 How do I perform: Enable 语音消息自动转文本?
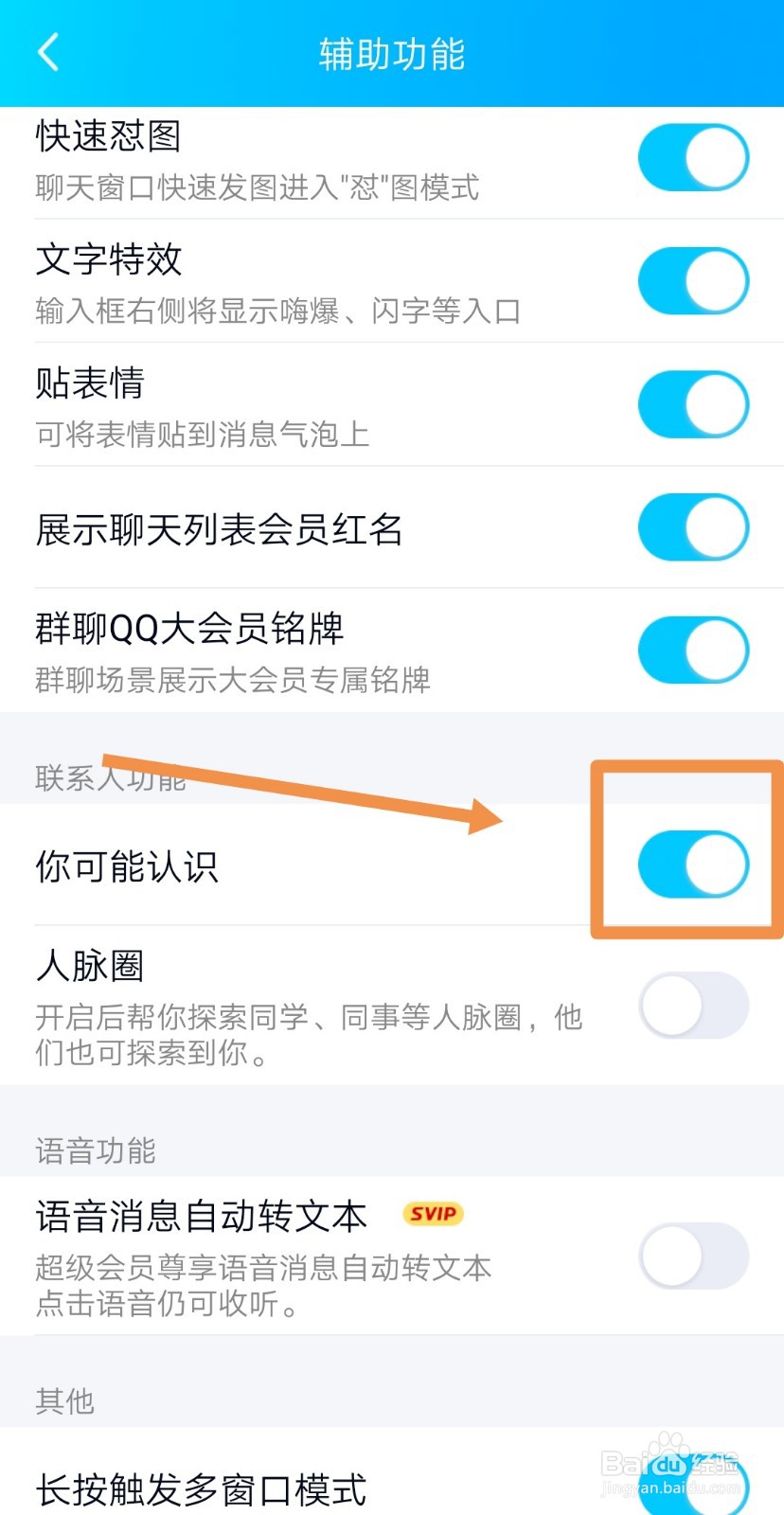click(x=693, y=1255)
